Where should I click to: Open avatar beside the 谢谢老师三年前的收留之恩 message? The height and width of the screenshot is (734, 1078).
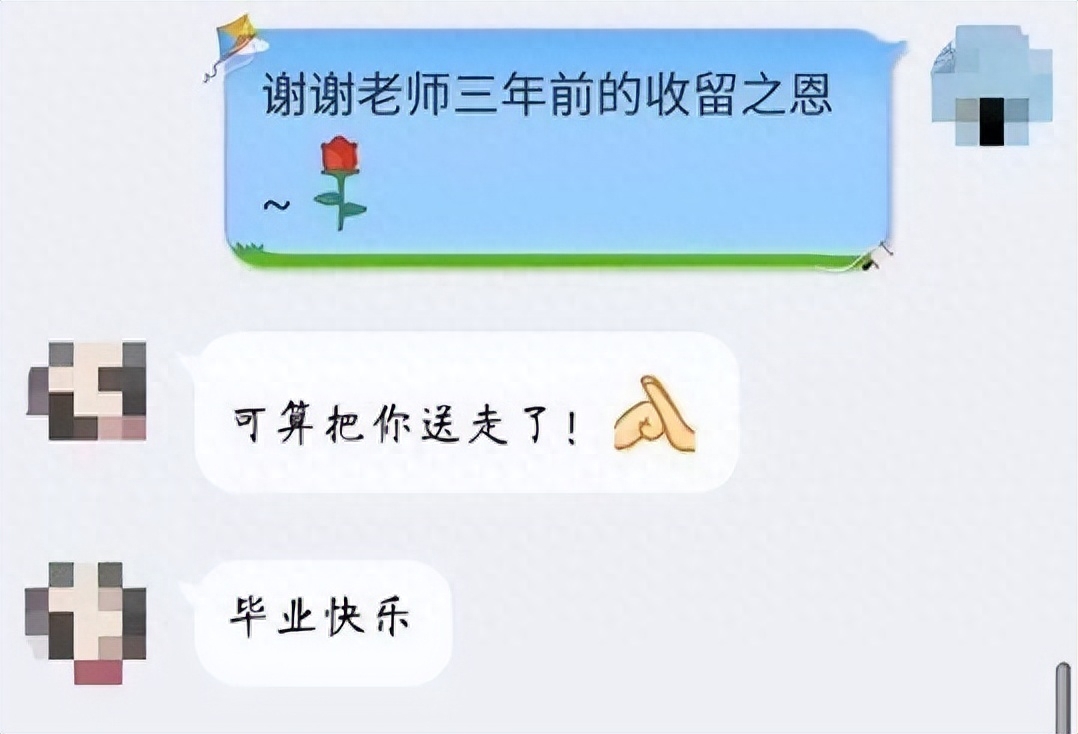[x=991, y=87]
